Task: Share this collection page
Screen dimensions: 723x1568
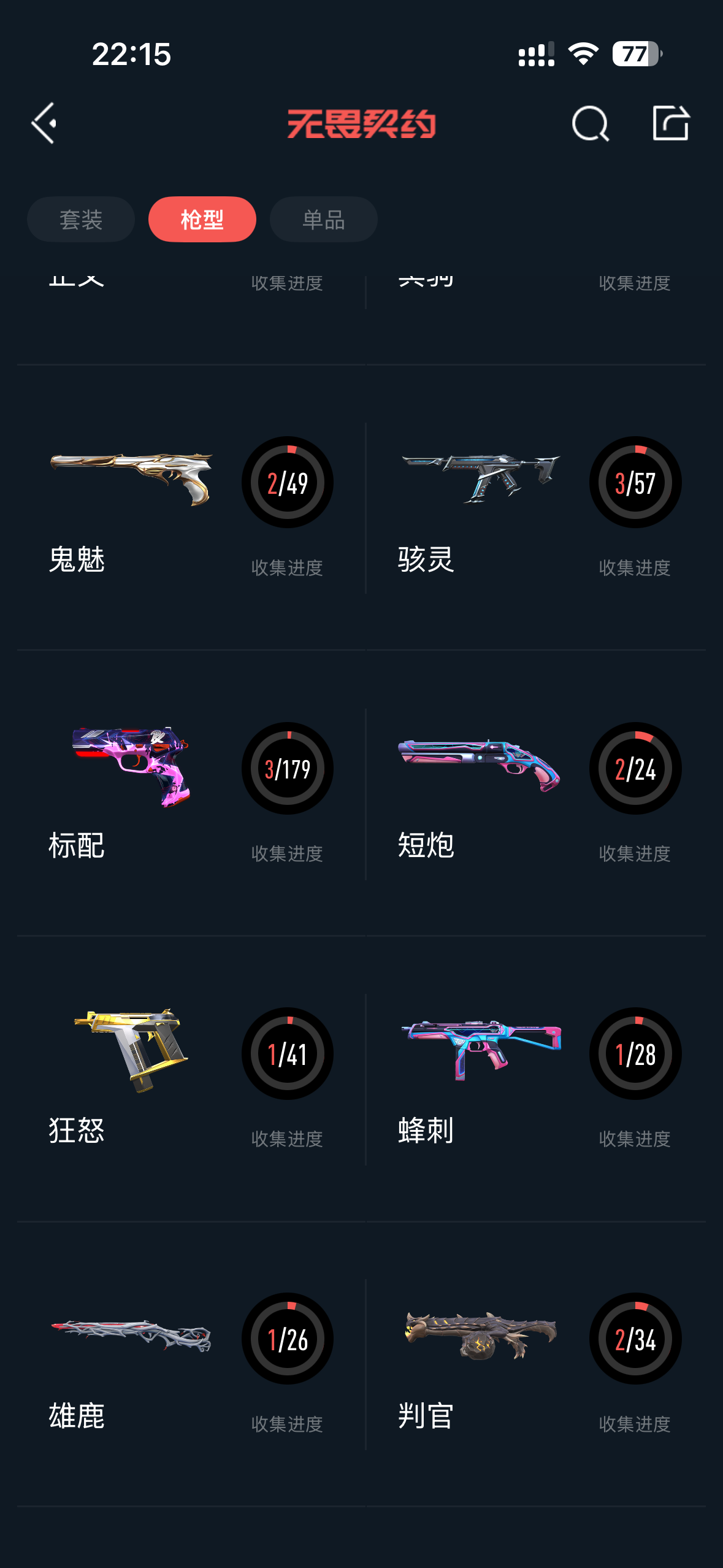Action: [x=670, y=123]
